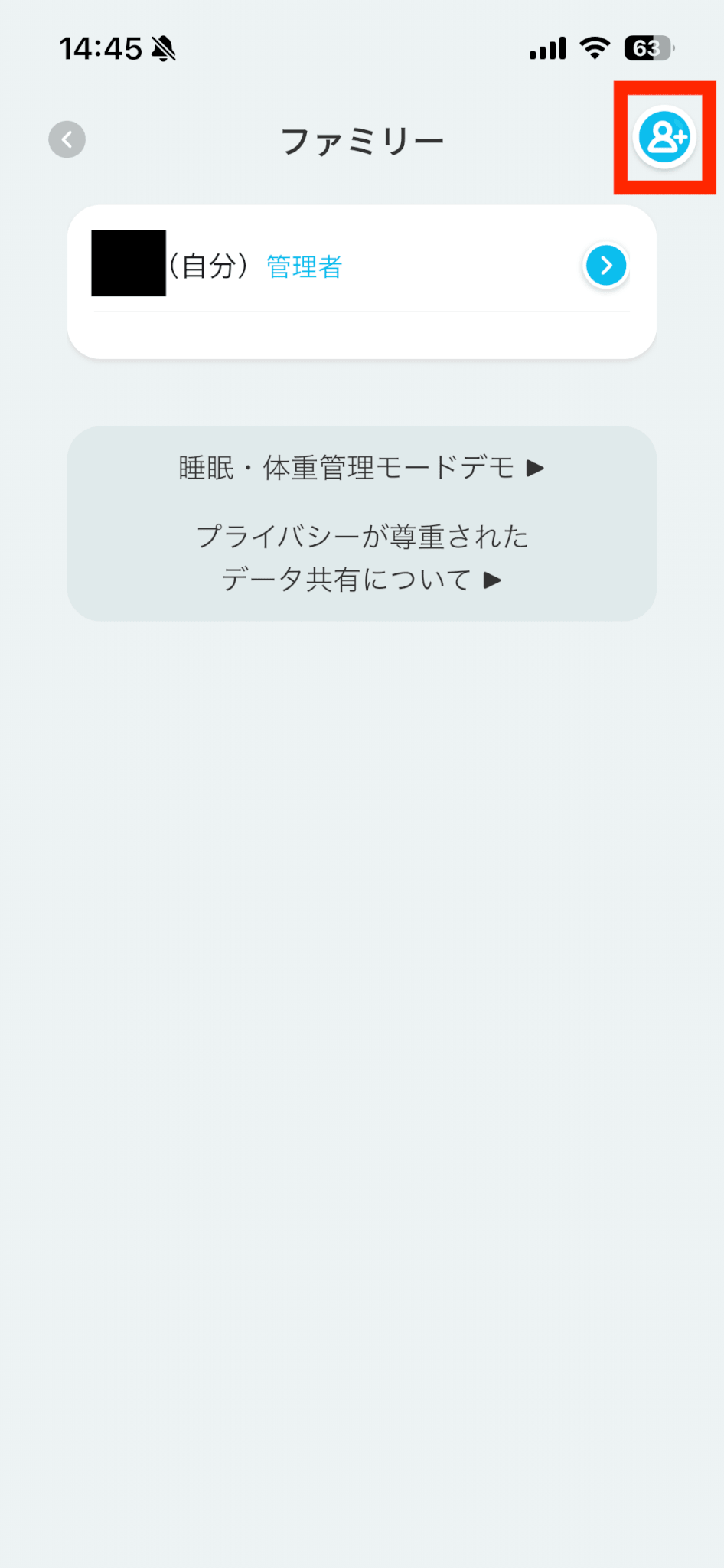This screenshot has width=724, height=1568.
Task: Open the 自分 管理者 member details
Action: click(x=605, y=266)
